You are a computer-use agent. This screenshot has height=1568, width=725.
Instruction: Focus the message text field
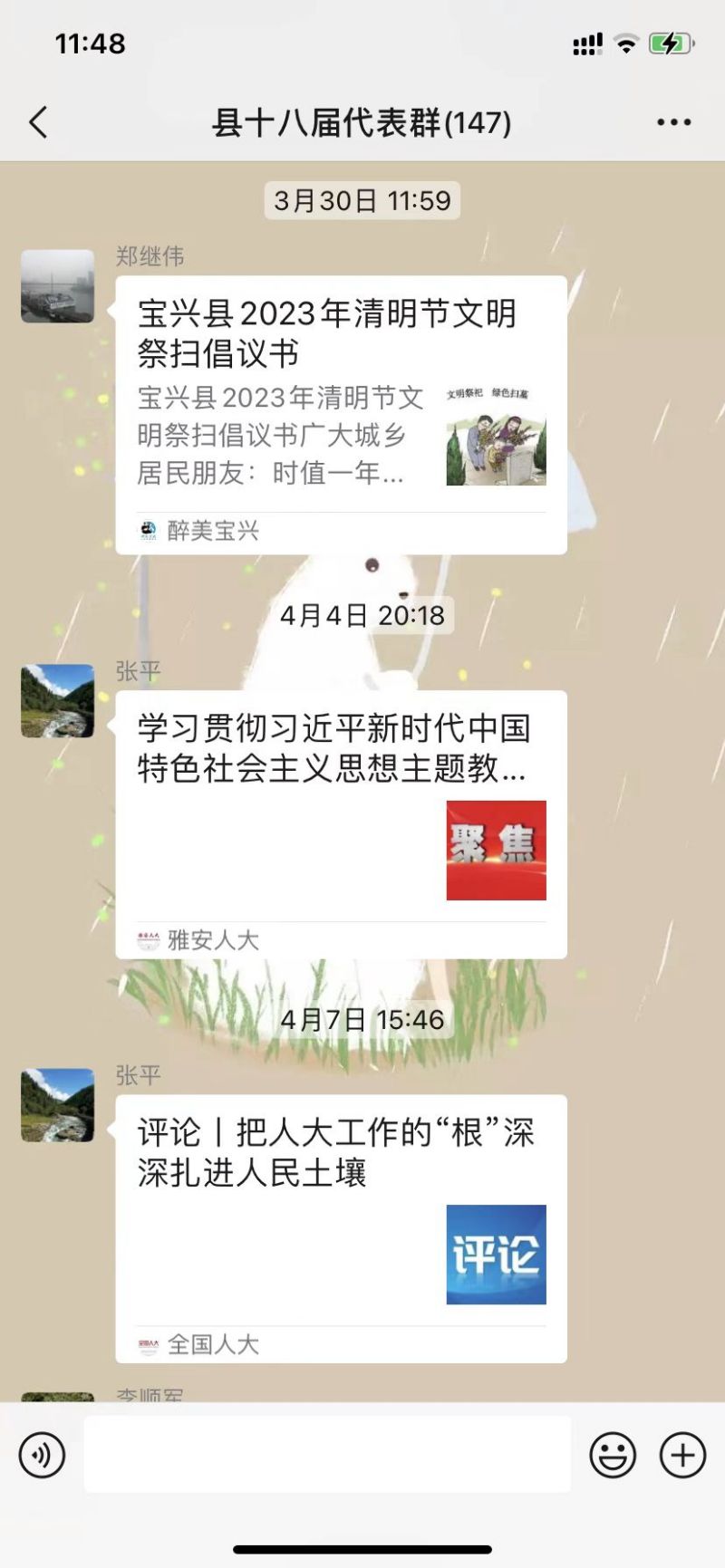[x=327, y=1456]
